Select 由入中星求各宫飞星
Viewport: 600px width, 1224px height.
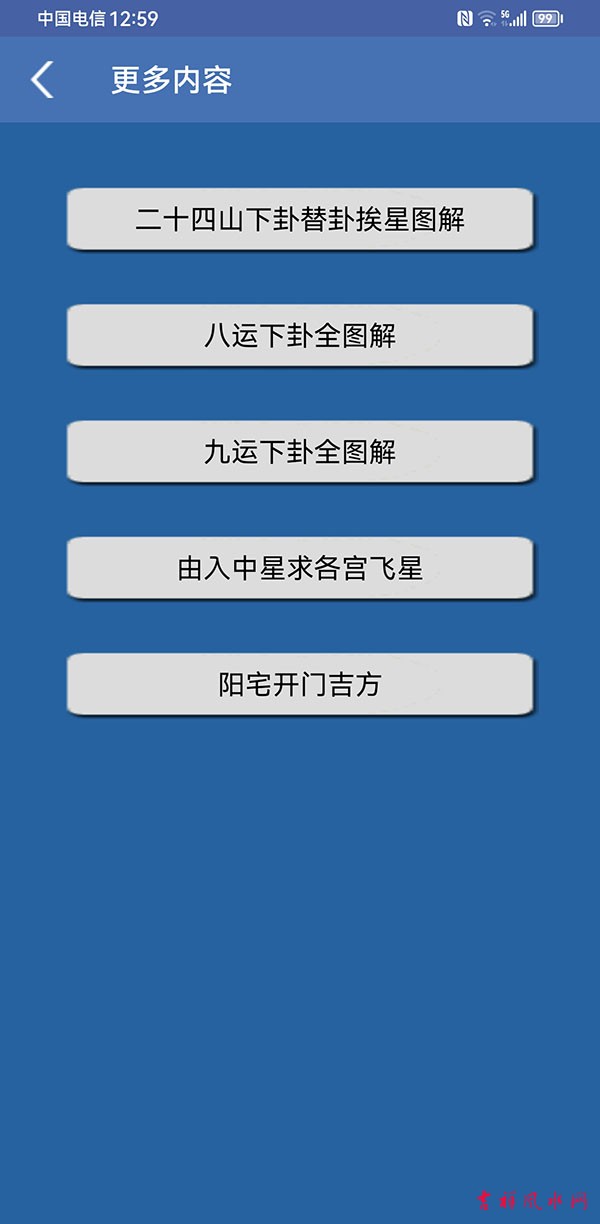300,568
